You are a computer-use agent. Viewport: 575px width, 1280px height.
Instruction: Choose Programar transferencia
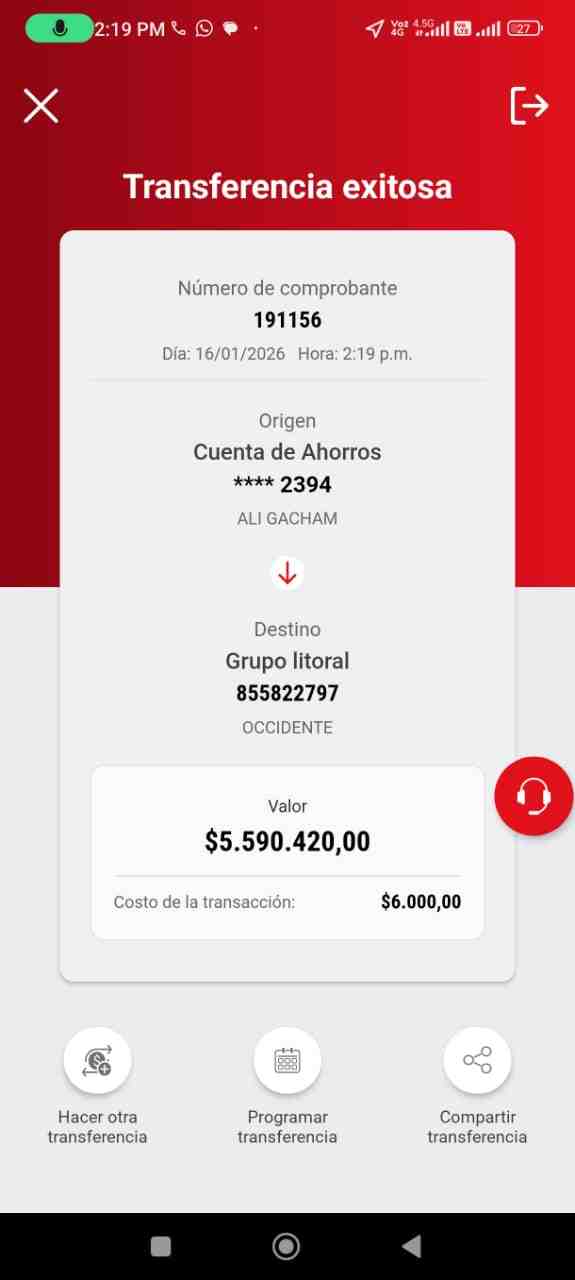[287, 1061]
